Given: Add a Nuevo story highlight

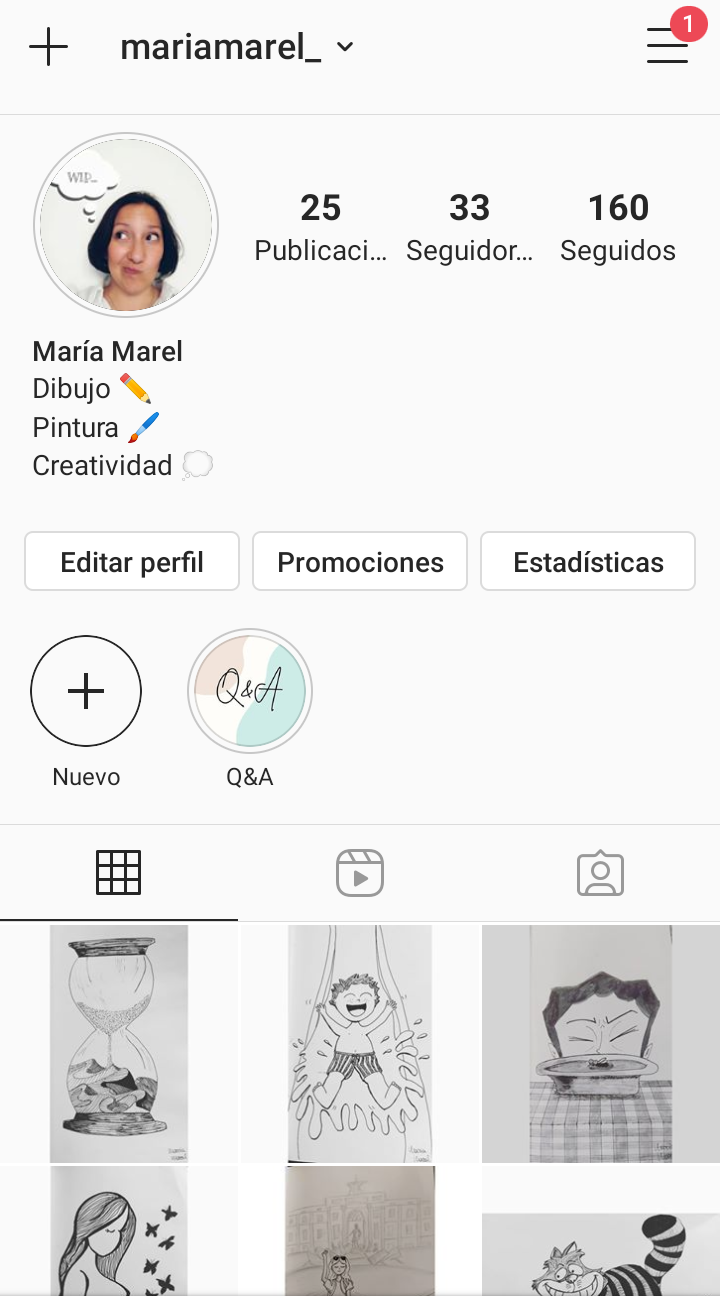Looking at the screenshot, I should [x=86, y=692].
